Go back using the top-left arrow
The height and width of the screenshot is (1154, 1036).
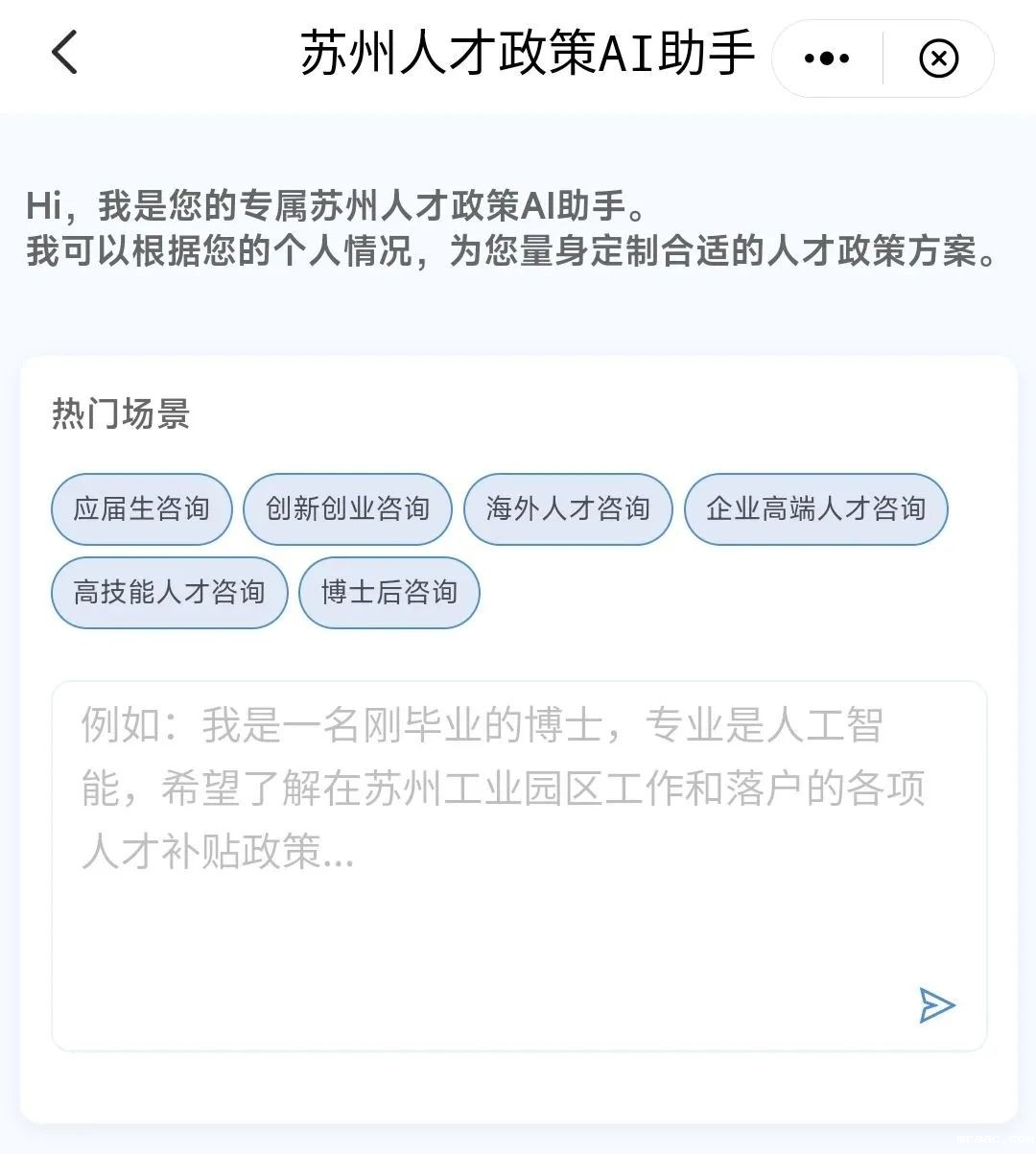(x=64, y=53)
